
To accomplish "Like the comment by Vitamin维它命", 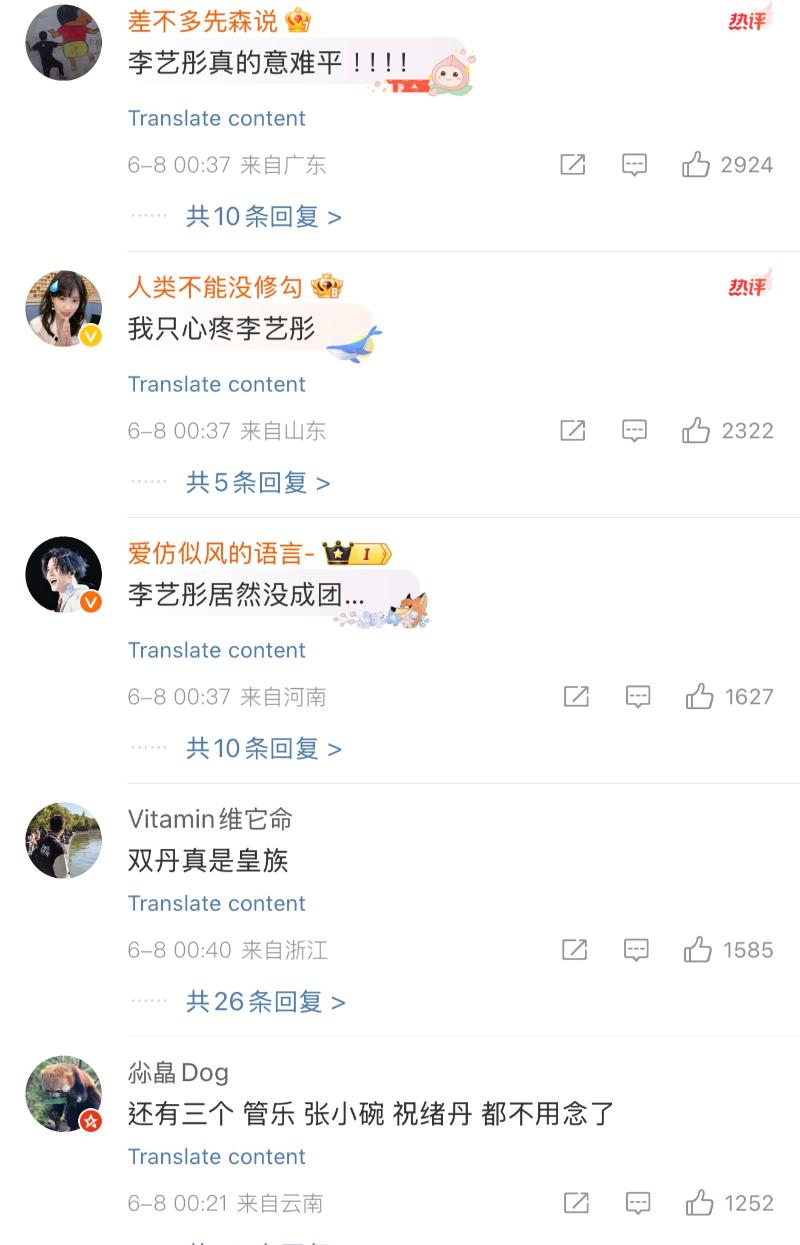I will tap(698, 950).
